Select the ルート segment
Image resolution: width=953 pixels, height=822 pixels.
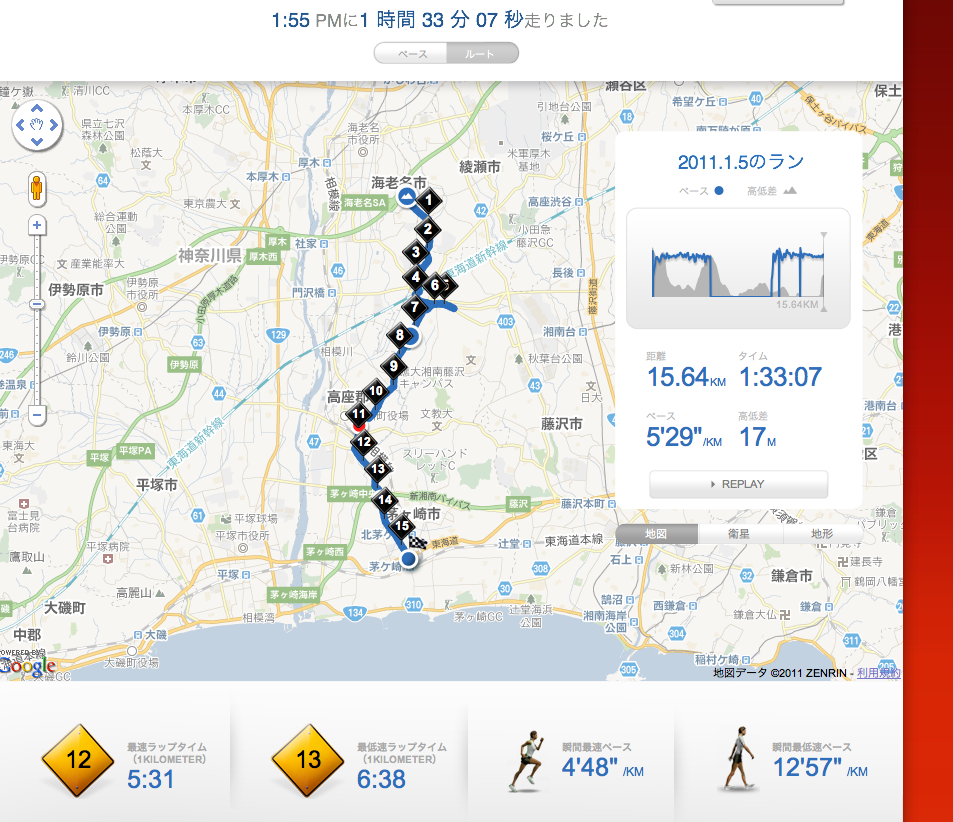coord(481,53)
